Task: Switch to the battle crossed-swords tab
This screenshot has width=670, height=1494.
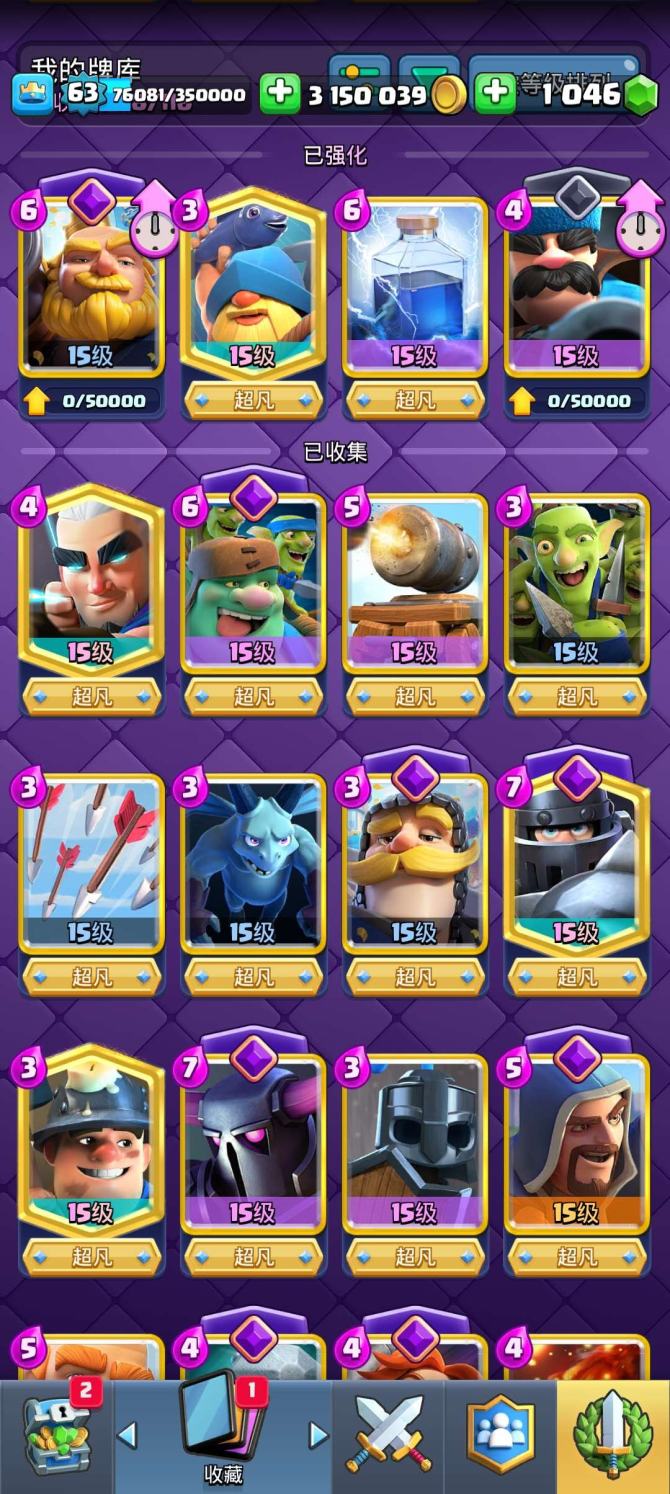Action: click(388, 1435)
